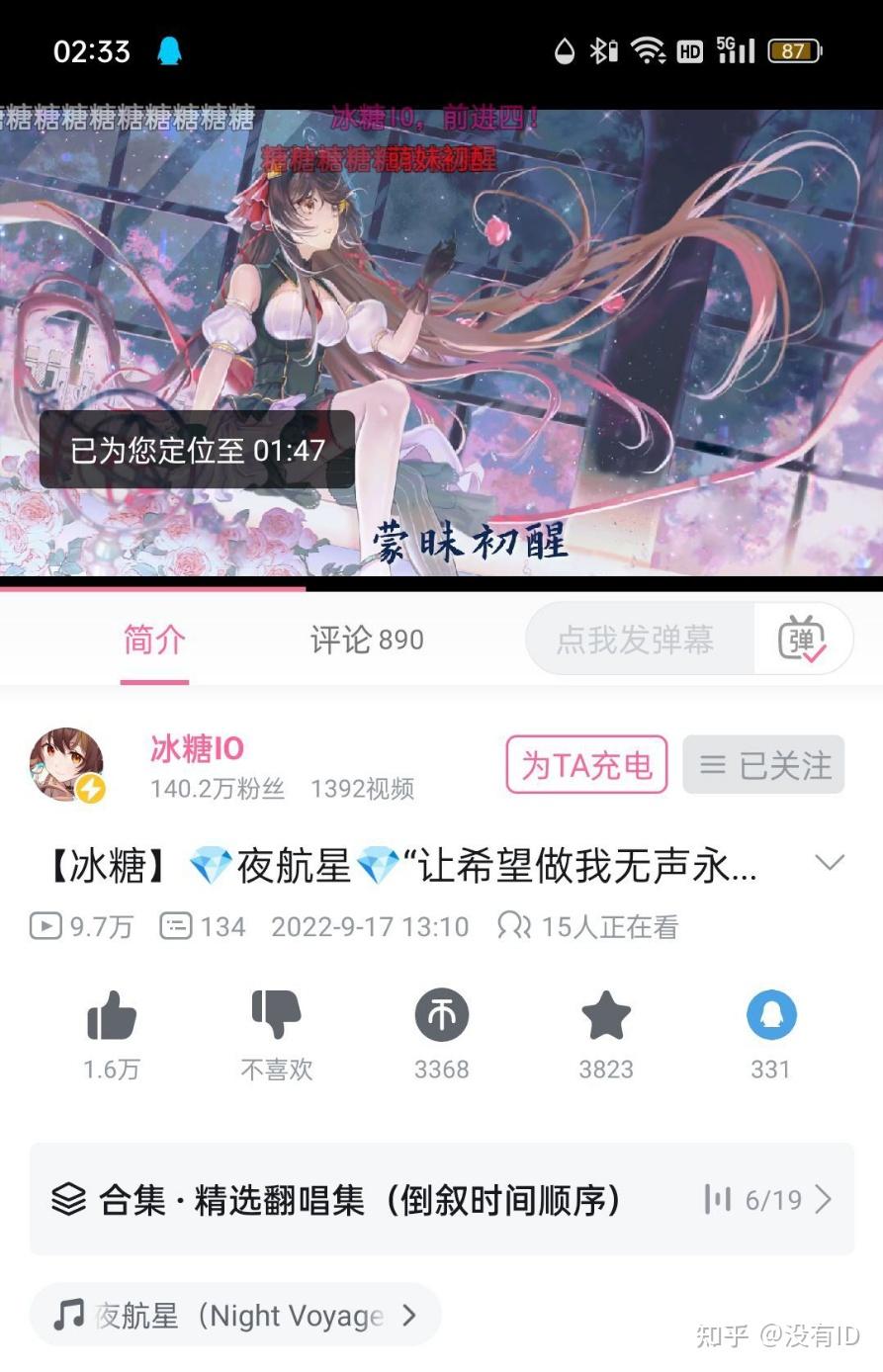Tap the 点我发弹幕 input field
The height and width of the screenshot is (1372, 883).
pos(636,640)
